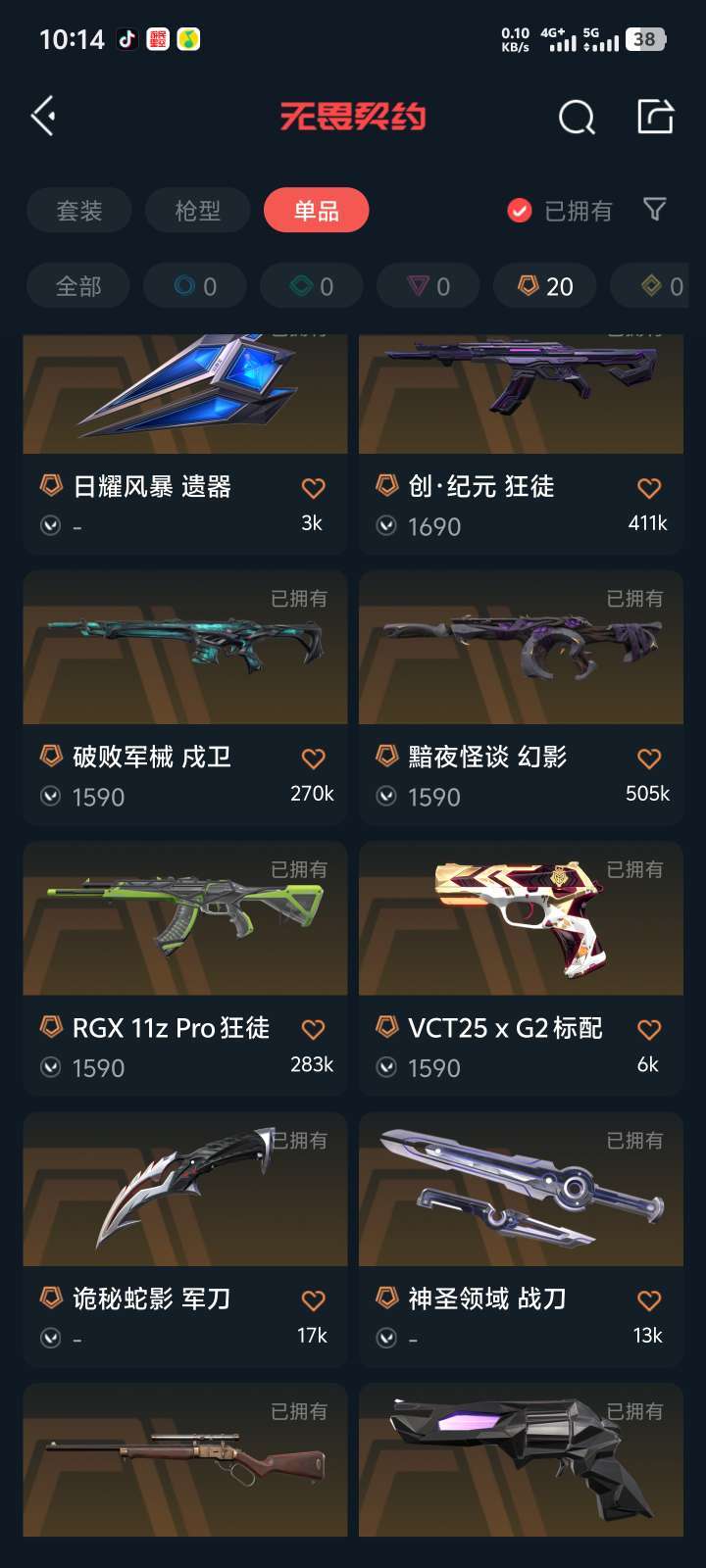This screenshot has width=706, height=1568.
Task: Select the 全部 chip
Action: 78,286
